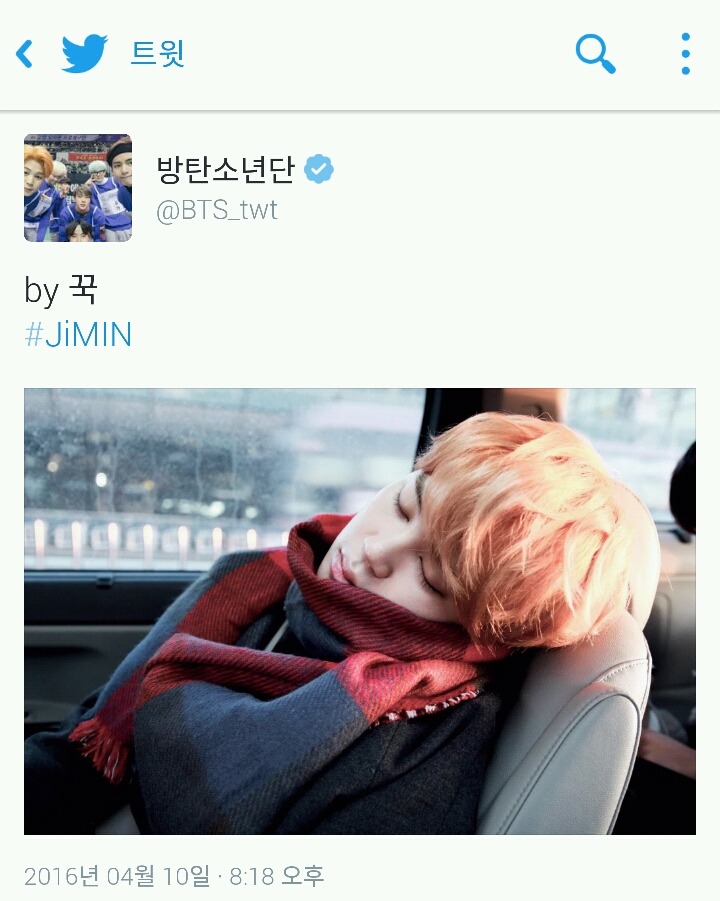Open the tweet's attached photo
Viewport: 720px width, 901px height.
click(x=360, y=611)
